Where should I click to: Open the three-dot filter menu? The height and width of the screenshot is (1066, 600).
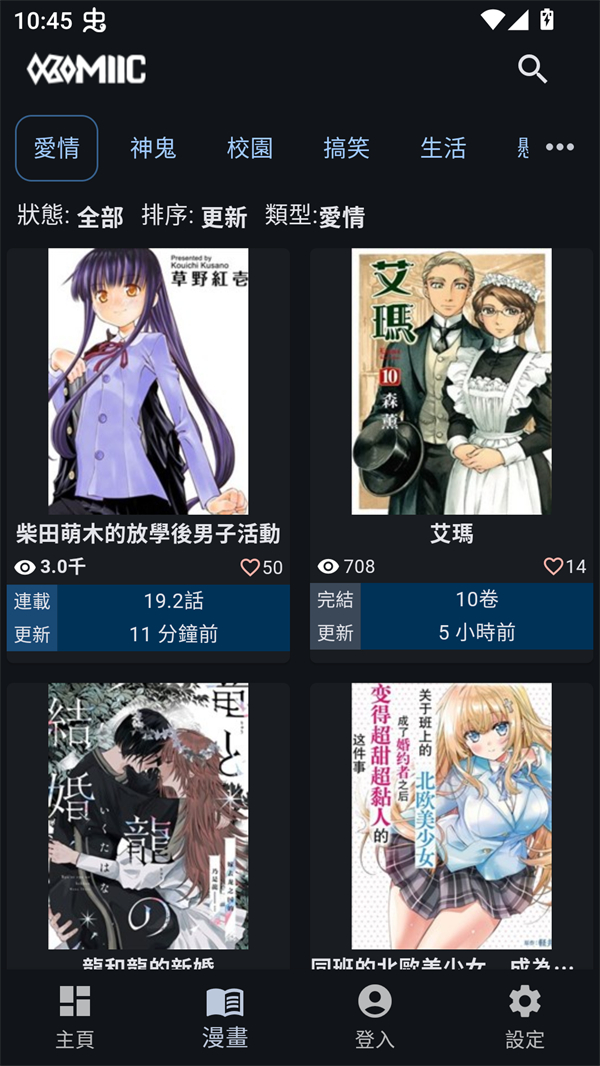coord(560,148)
